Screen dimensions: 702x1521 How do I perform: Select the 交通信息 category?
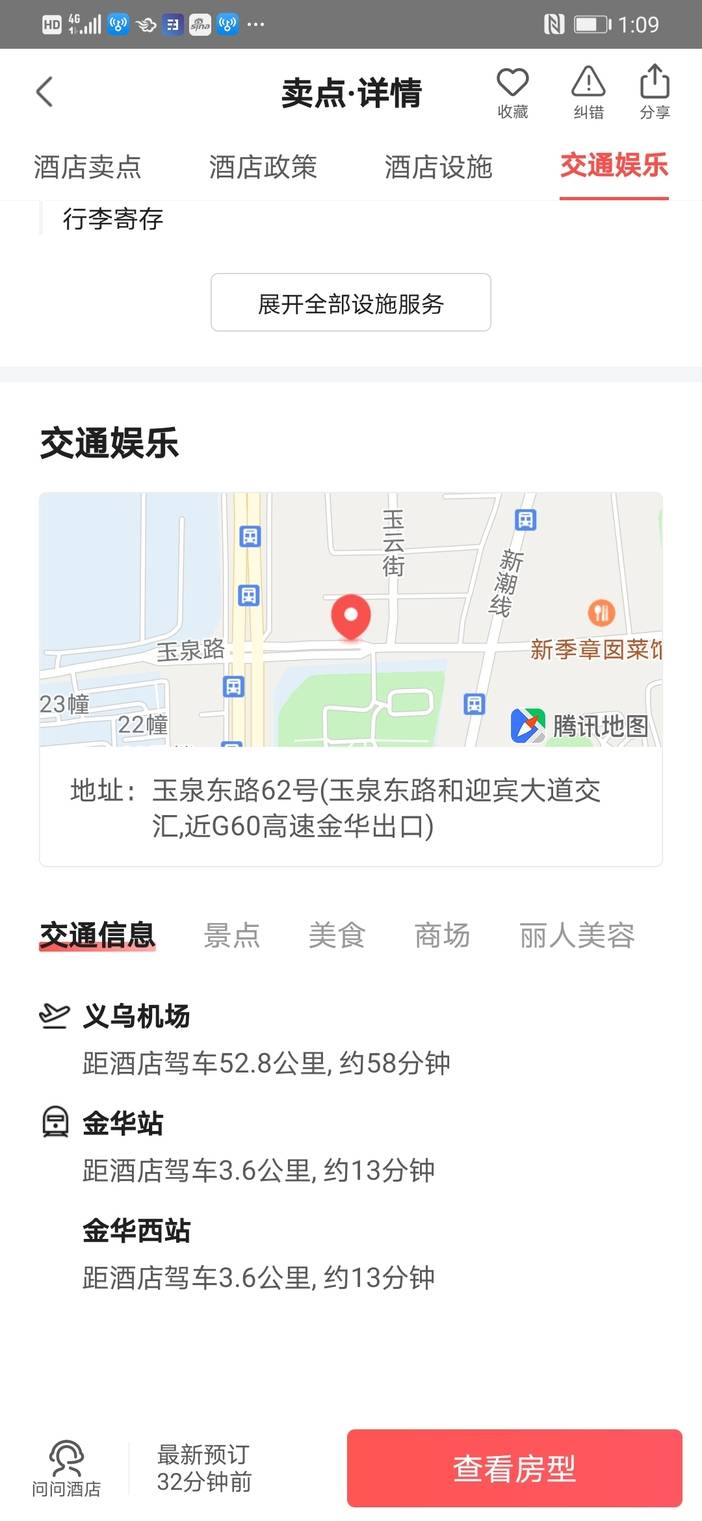coord(97,936)
